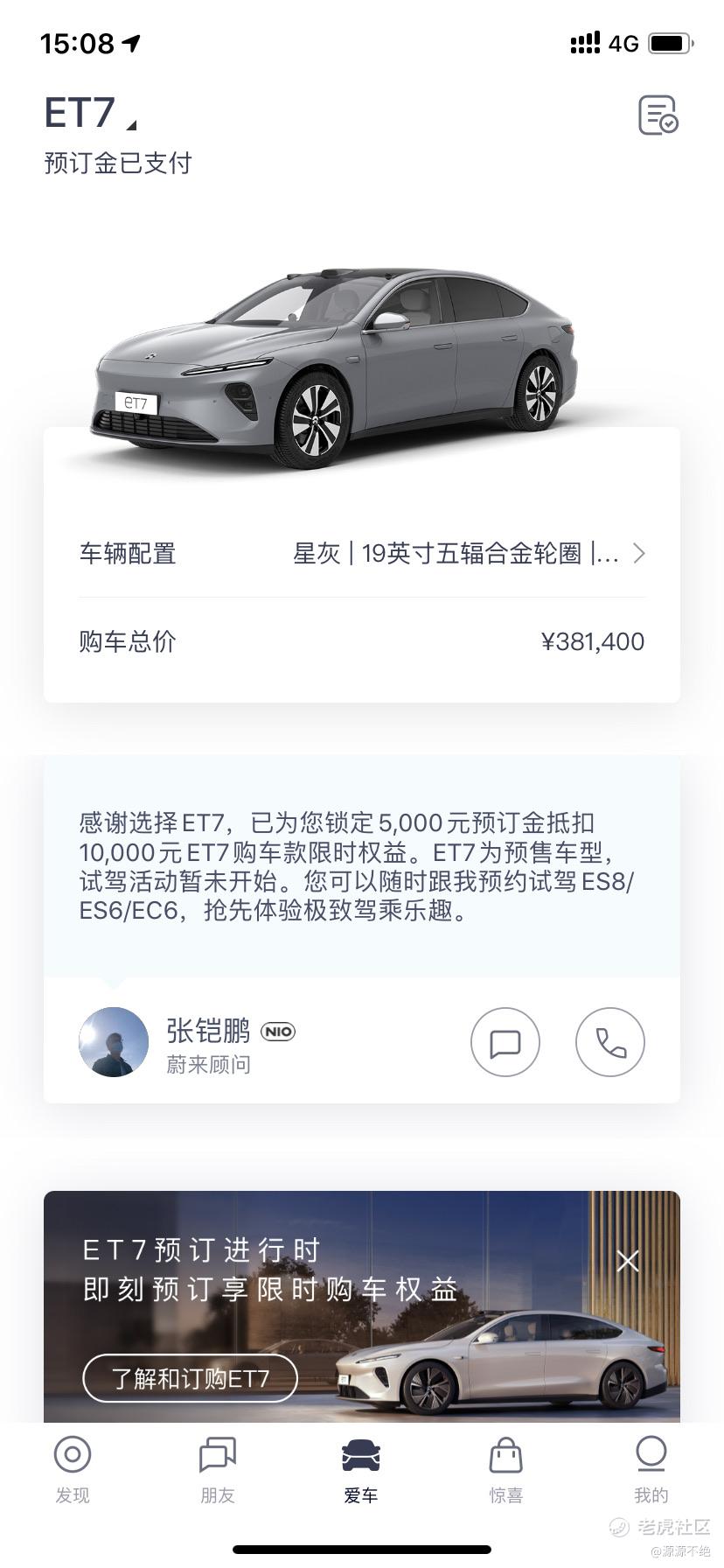Call NIO advisor 张铠鹏
The width and height of the screenshot is (724, 1568).
610,1042
